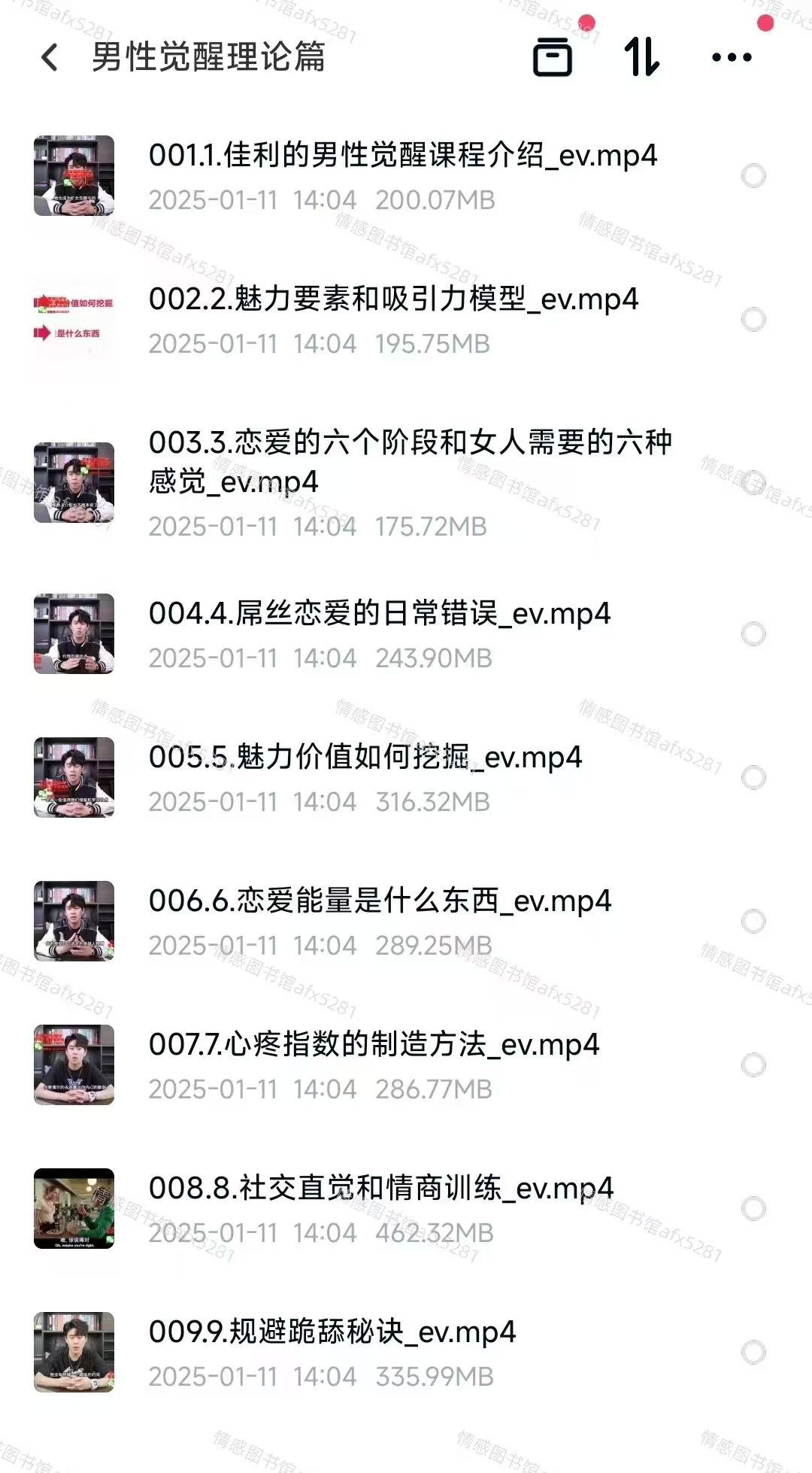Open 003.3.恋爱的六个阶段 video file
This screenshot has width=812, height=1473.
pos(410,461)
